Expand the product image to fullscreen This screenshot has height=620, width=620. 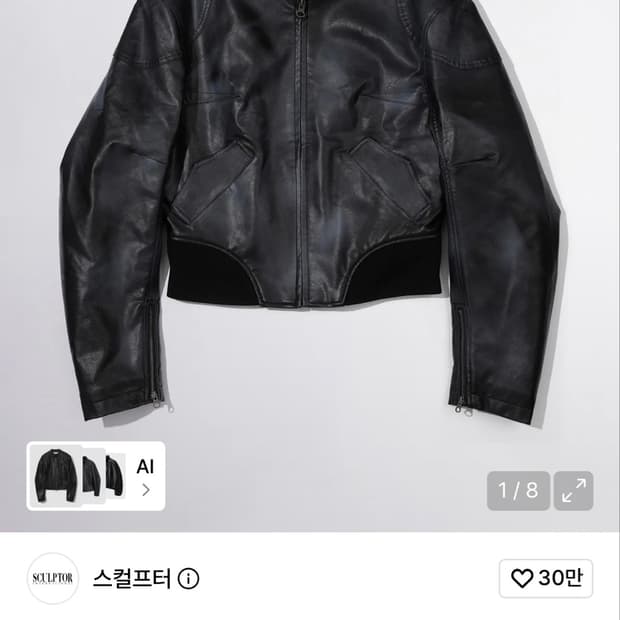(x=573, y=491)
